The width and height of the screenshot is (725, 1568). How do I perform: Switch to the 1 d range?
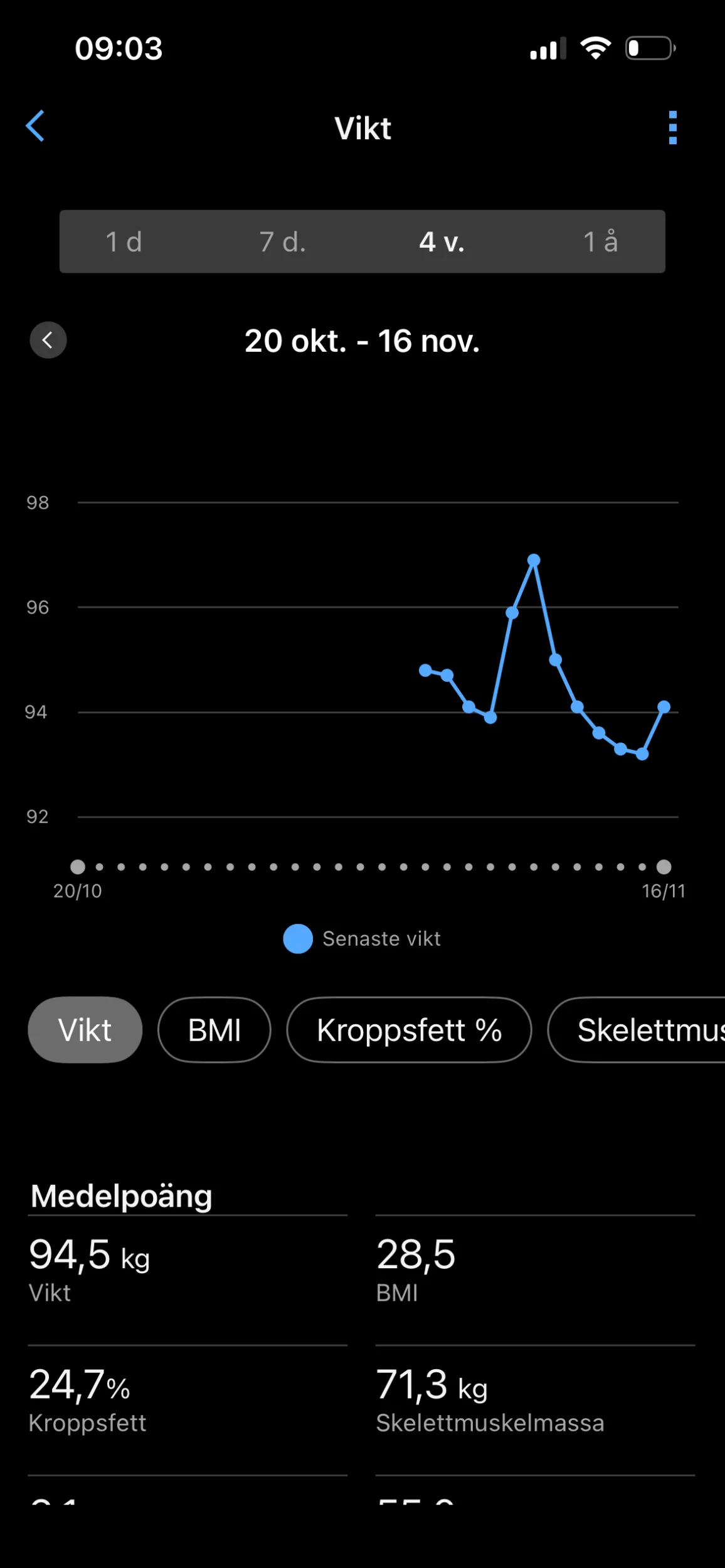click(x=124, y=241)
